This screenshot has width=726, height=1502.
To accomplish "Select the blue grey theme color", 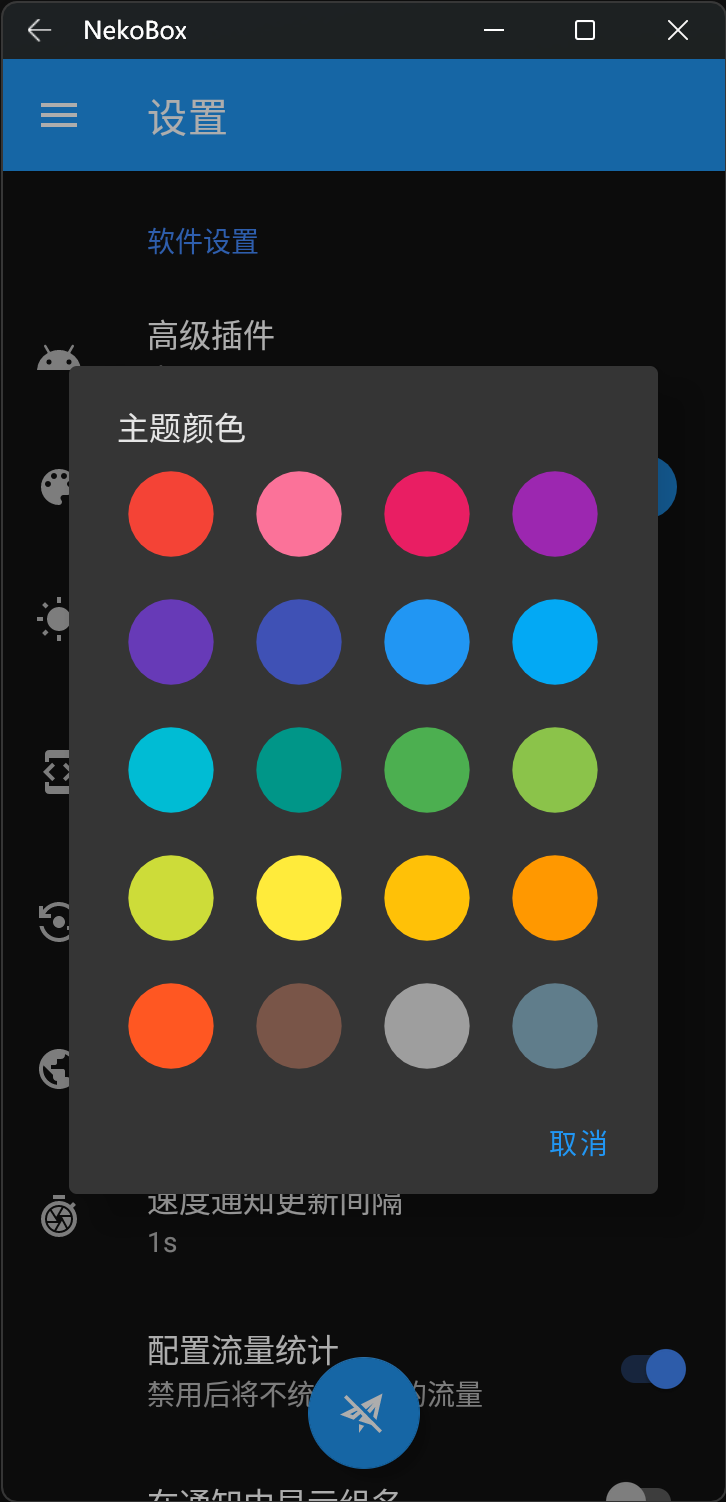I will (x=555, y=1026).
